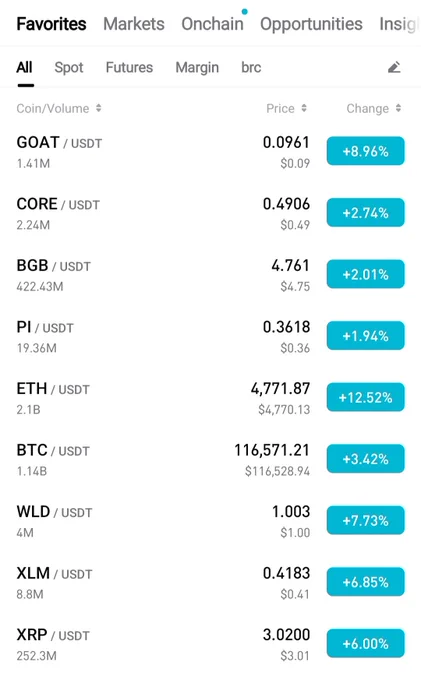This screenshot has height=680, width=421.
Task: Go to the Opportunities tab
Action: 311,24
